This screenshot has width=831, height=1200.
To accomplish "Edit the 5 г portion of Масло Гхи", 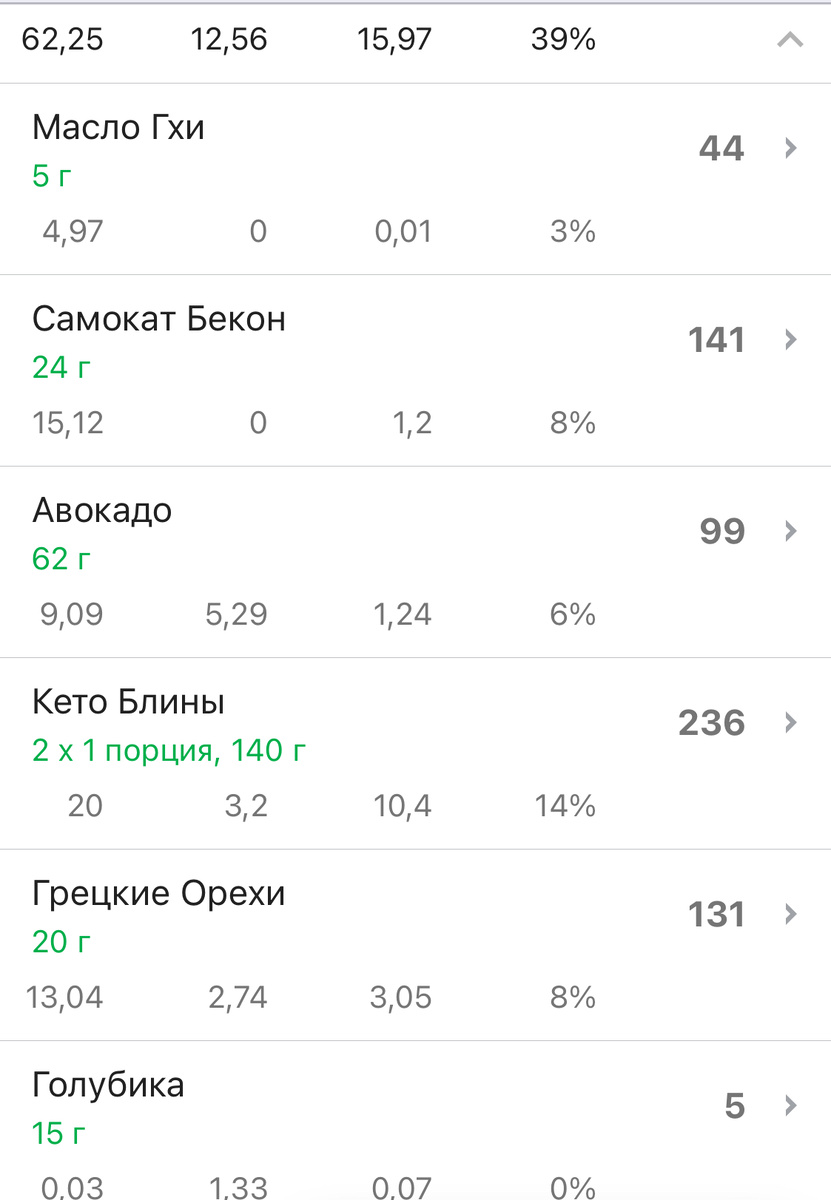I will point(52,174).
